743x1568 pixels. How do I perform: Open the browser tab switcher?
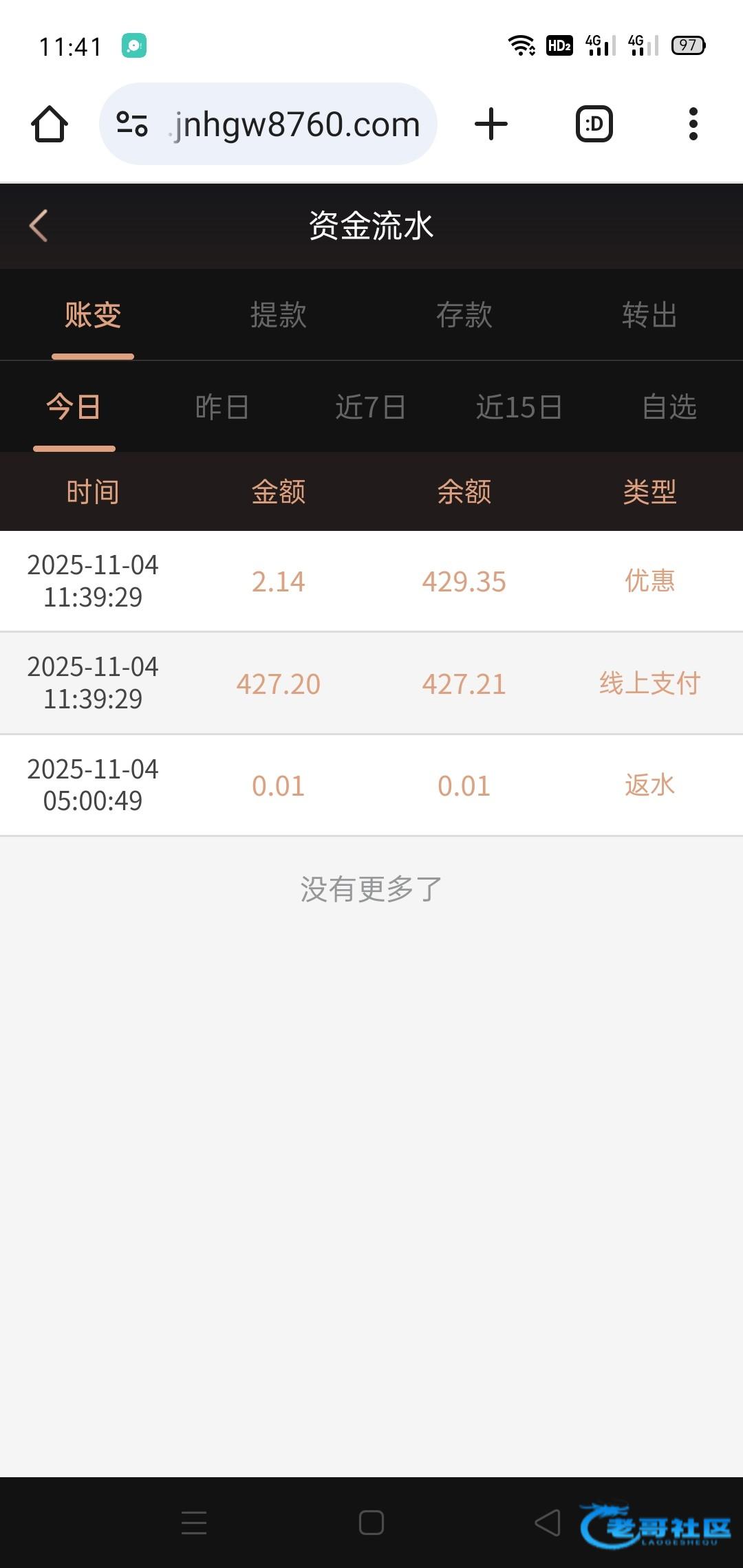tap(594, 124)
